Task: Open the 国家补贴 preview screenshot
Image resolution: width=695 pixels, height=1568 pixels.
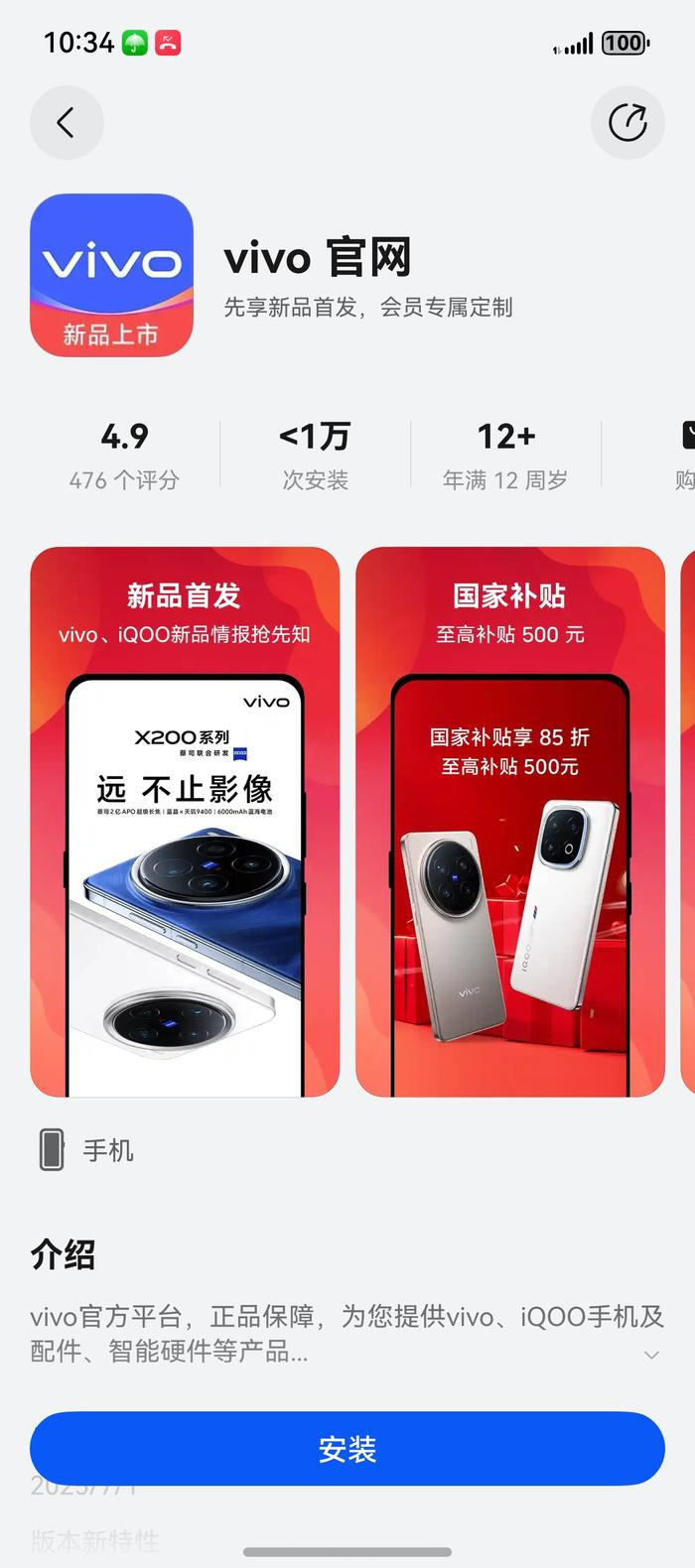Action: tap(510, 822)
